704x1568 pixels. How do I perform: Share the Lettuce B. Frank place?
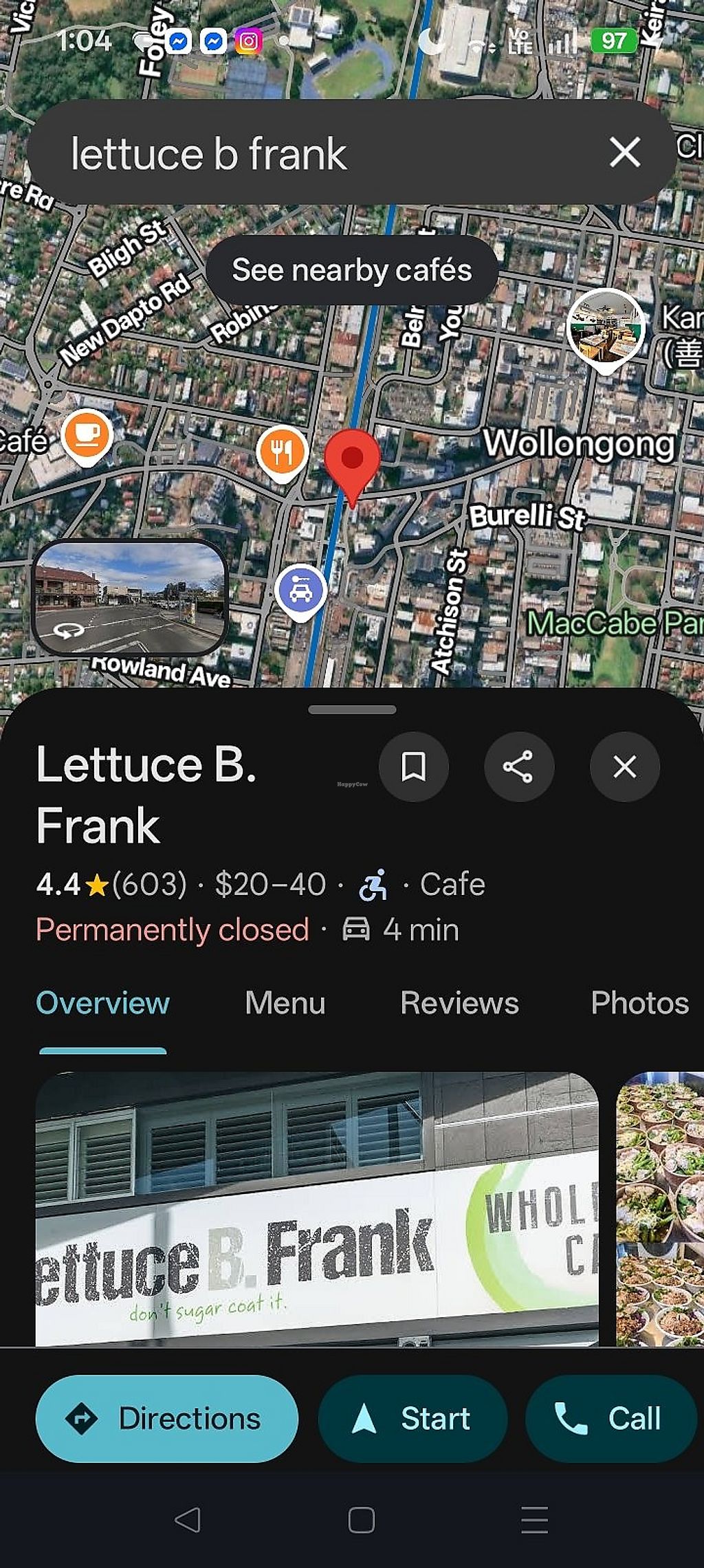(518, 766)
